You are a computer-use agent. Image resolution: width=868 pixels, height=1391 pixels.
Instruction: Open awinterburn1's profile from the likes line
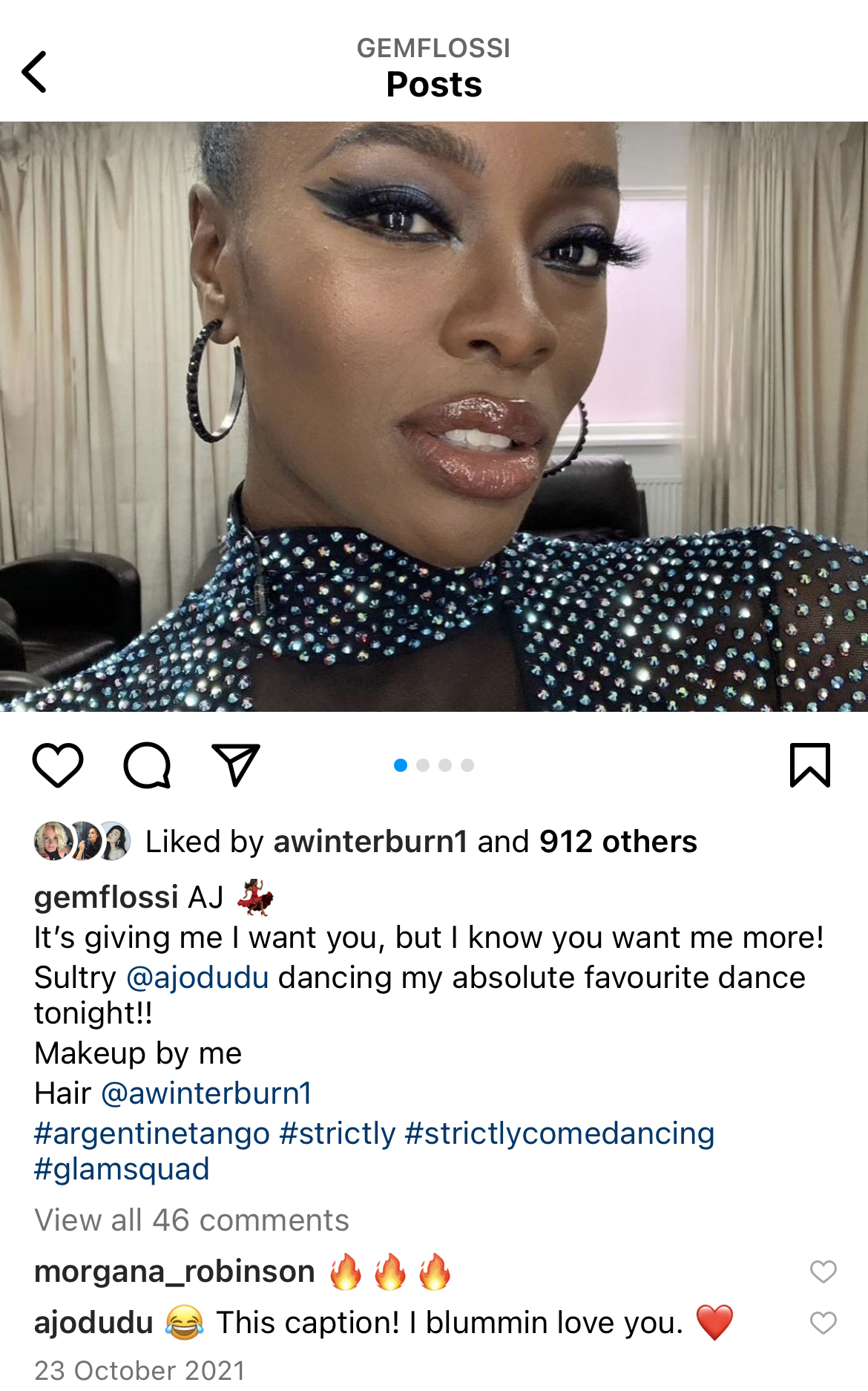[x=370, y=842]
